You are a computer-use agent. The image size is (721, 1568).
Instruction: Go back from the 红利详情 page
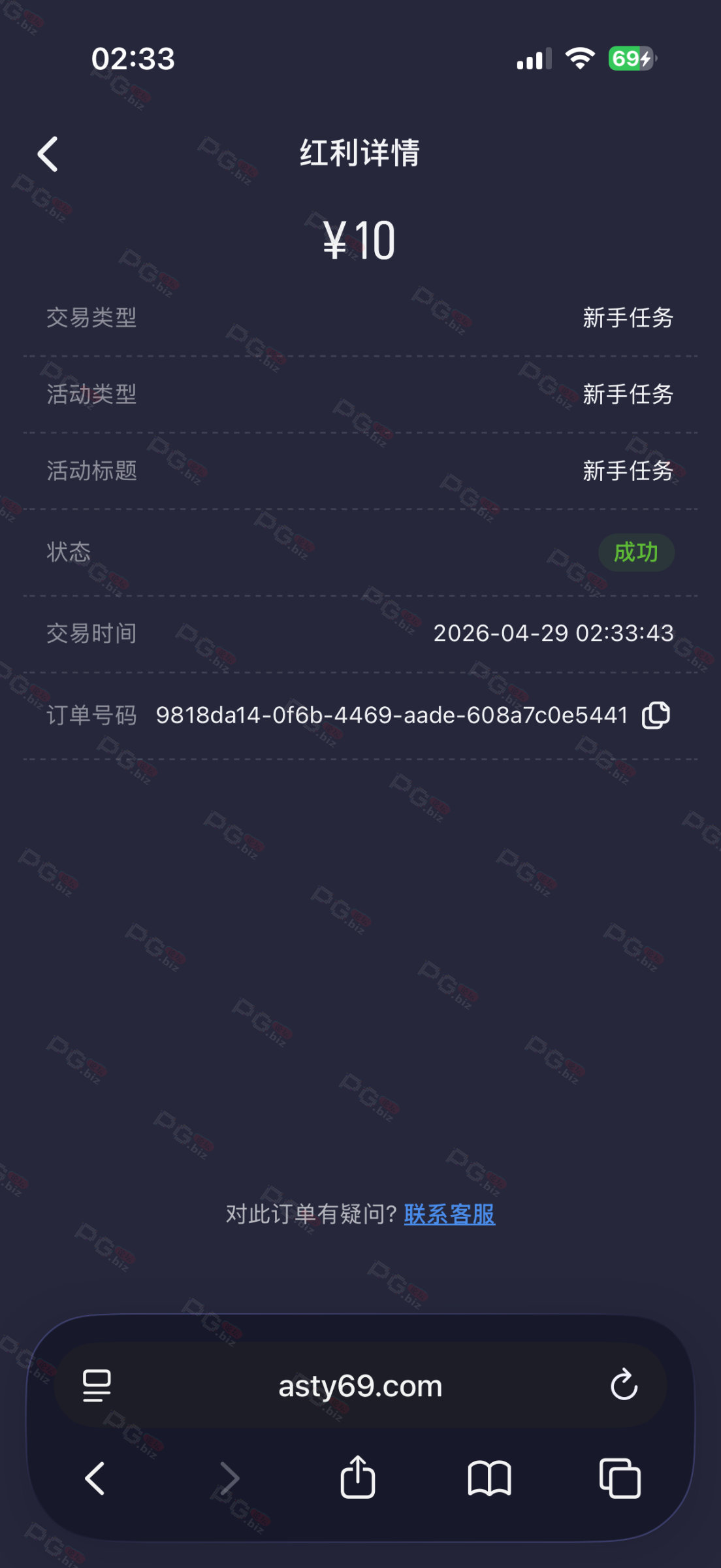[48, 154]
